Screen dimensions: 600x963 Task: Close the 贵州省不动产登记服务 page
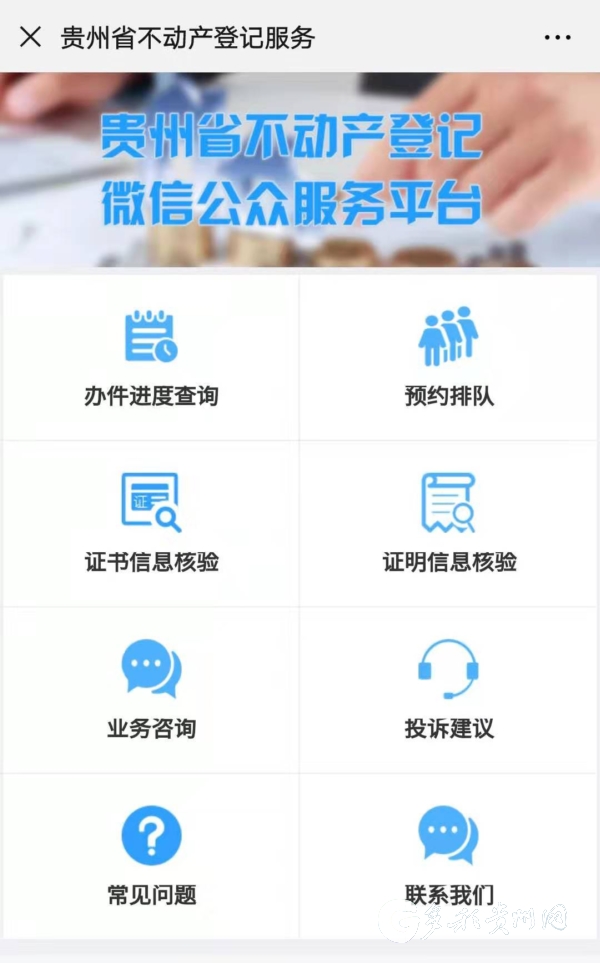pyautogui.click(x=31, y=37)
